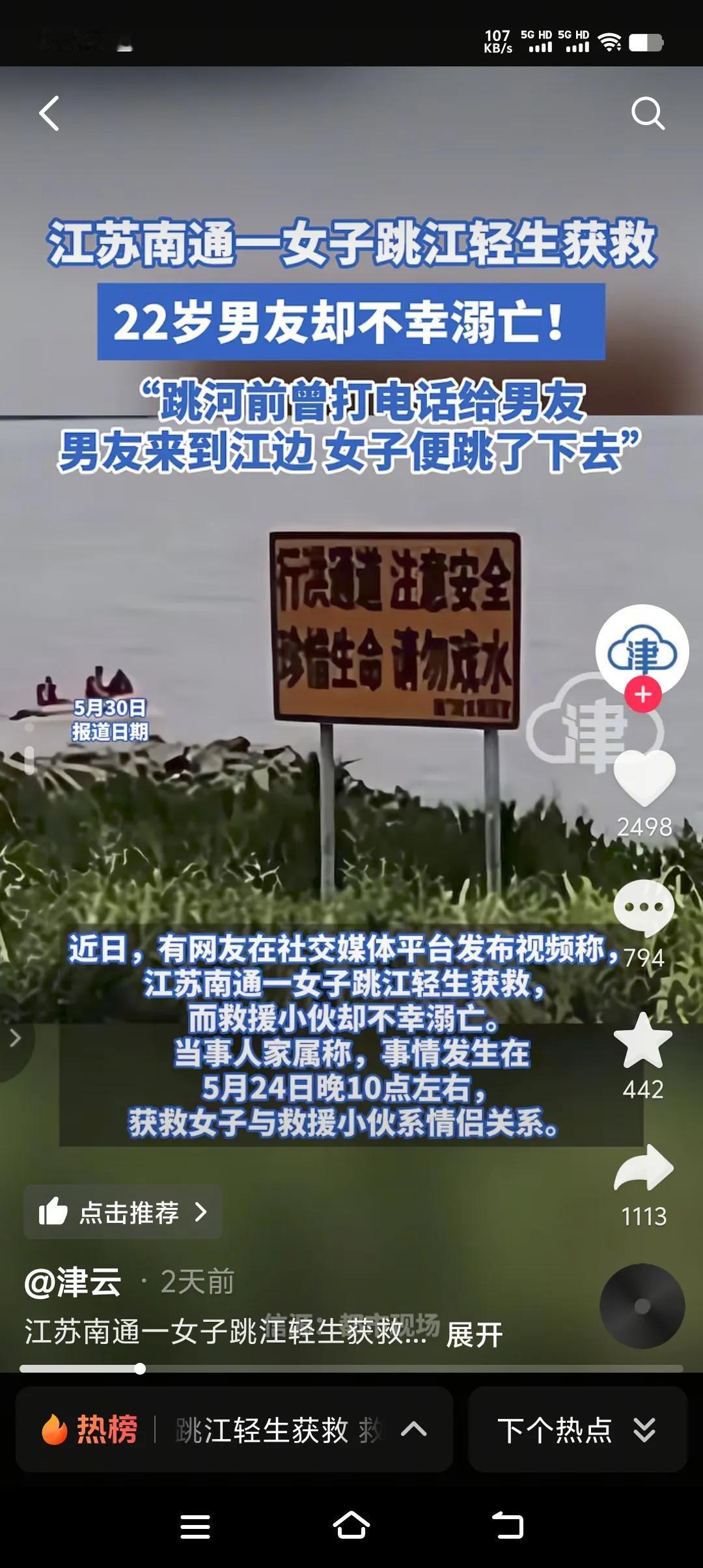Screen dimensions: 703x1568
Task: Go back using the top-left arrow
Action: pos(49,113)
